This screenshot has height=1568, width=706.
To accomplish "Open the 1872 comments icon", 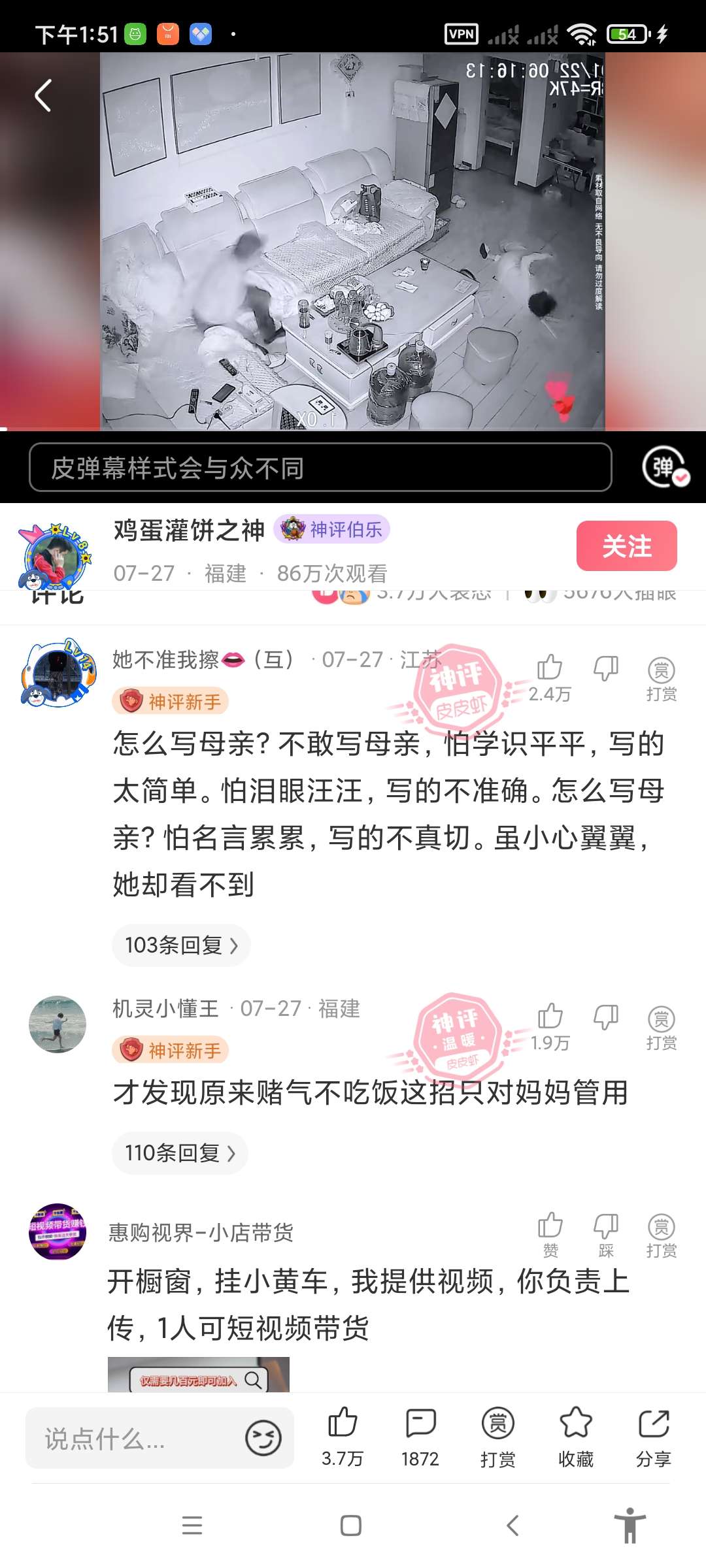I will coord(420,1436).
